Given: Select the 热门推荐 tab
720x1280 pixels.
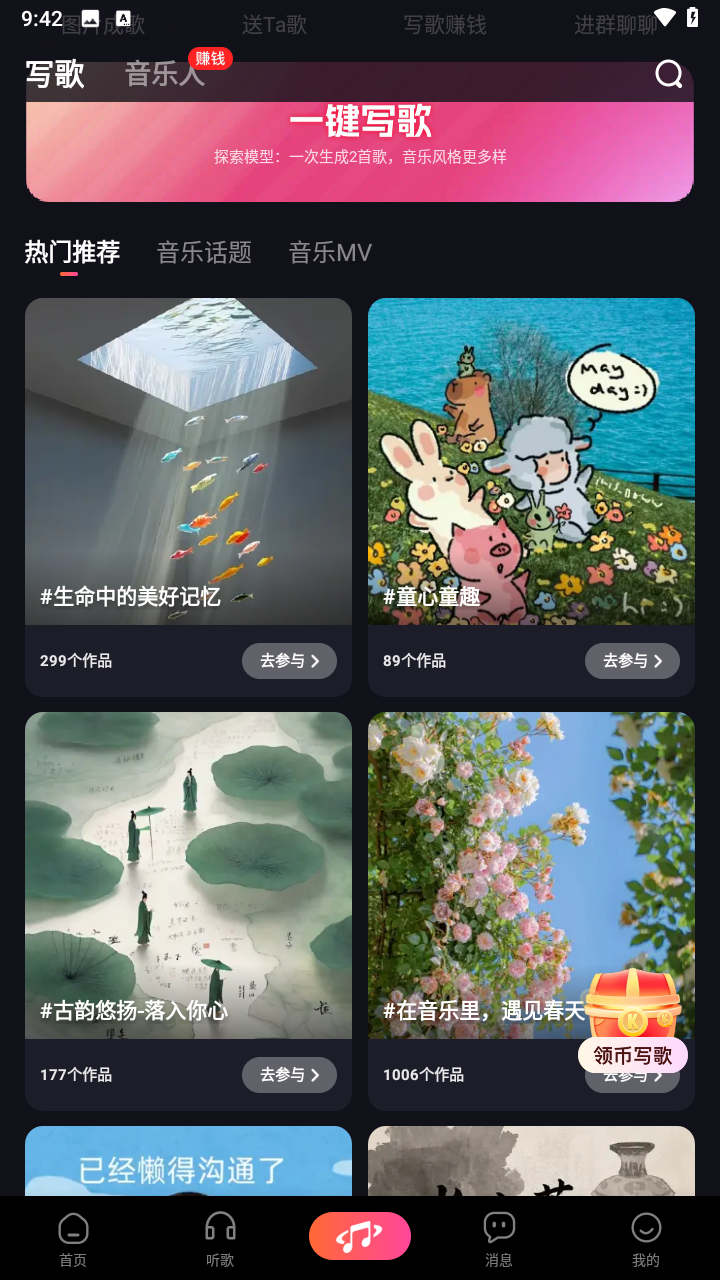Looking at the screenshot, I should coord(74,252).
